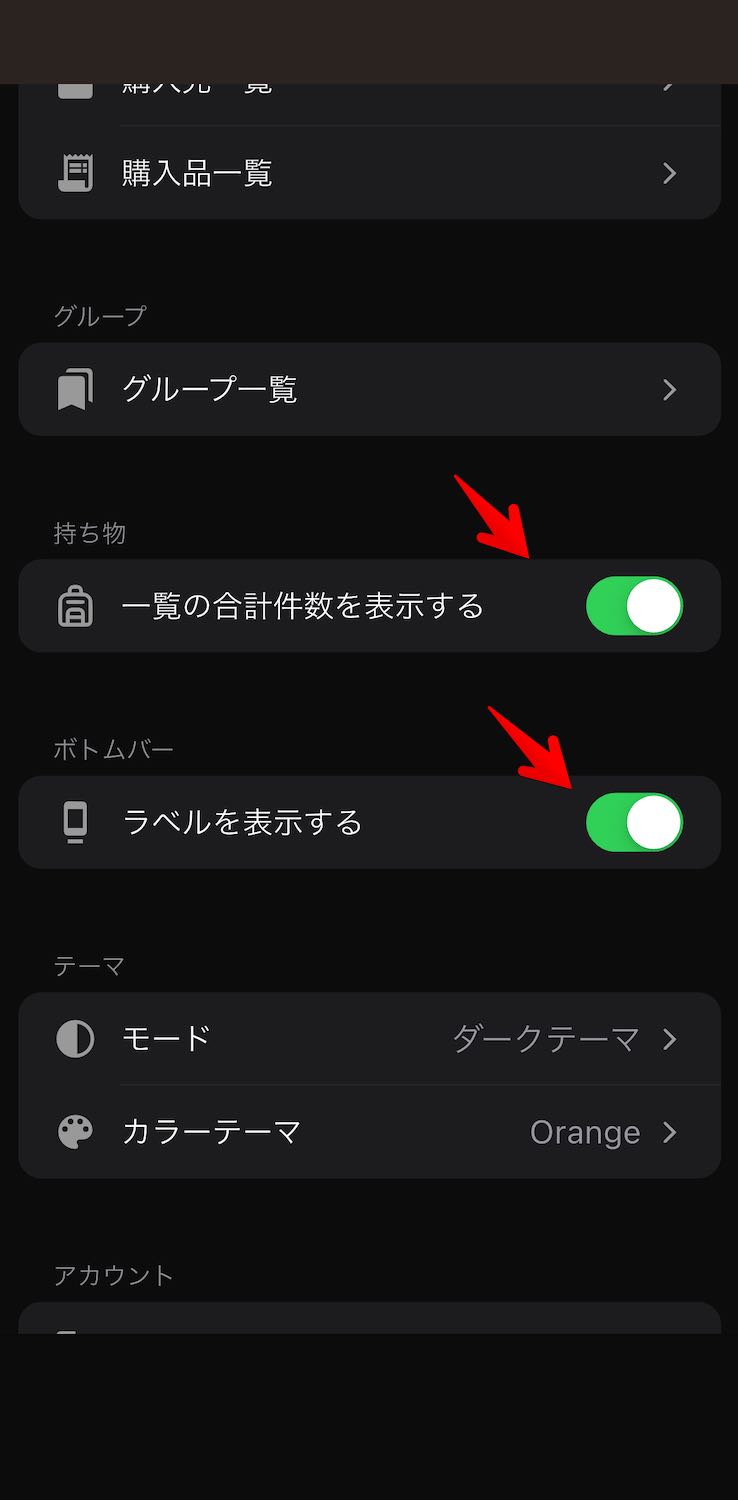Select the bookmark icon beside グループ一覧
738x1500 pixels.
coord(75,389)
